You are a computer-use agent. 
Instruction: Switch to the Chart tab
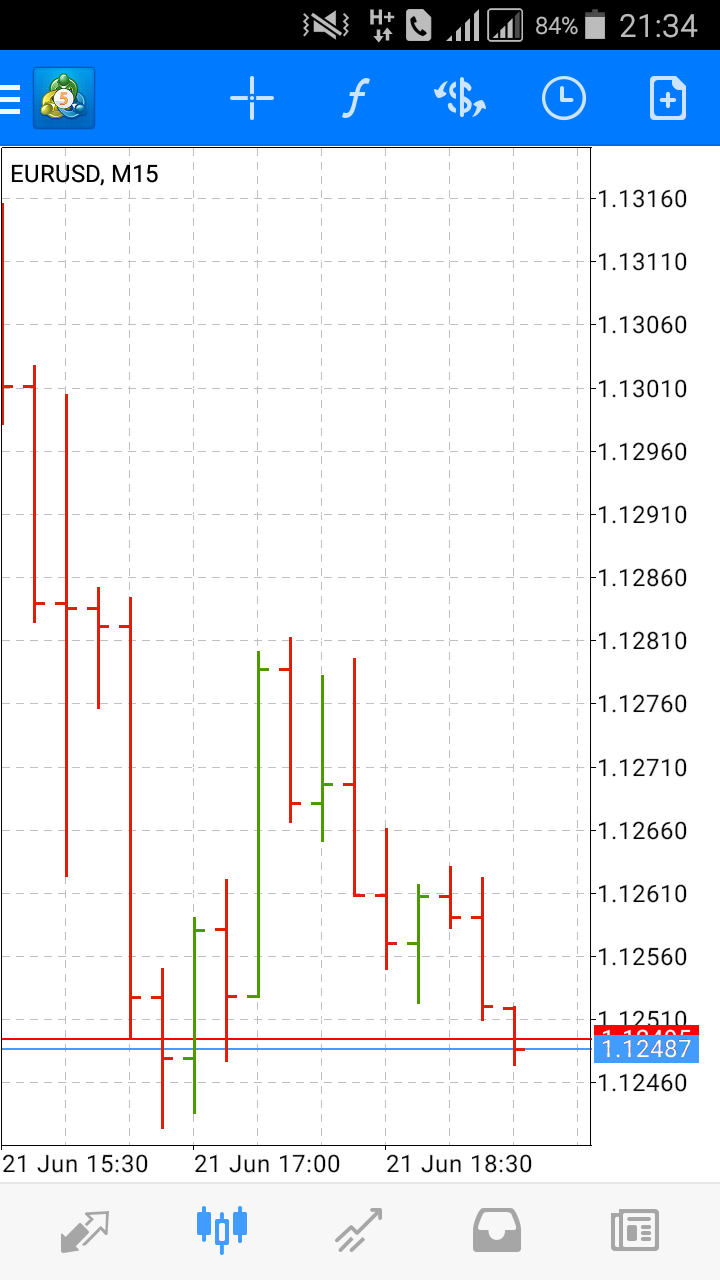[x=221, y=1230]
